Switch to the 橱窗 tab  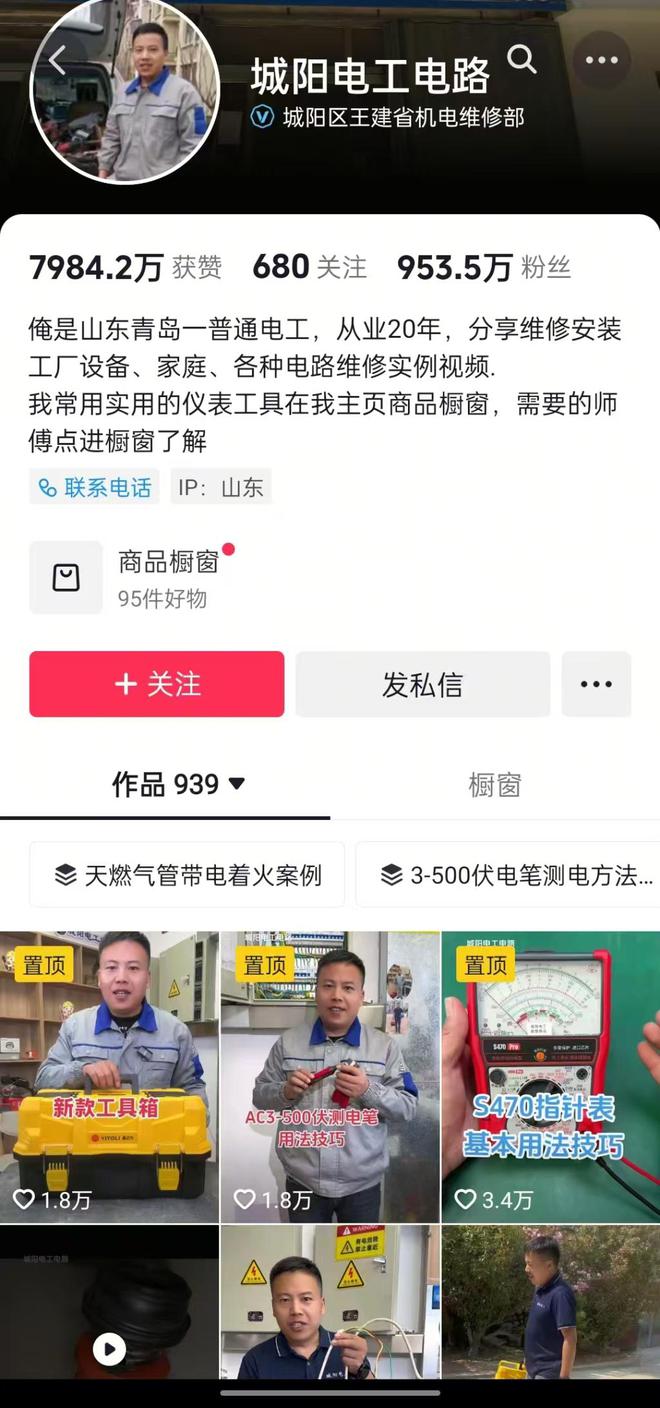(494, 784)
